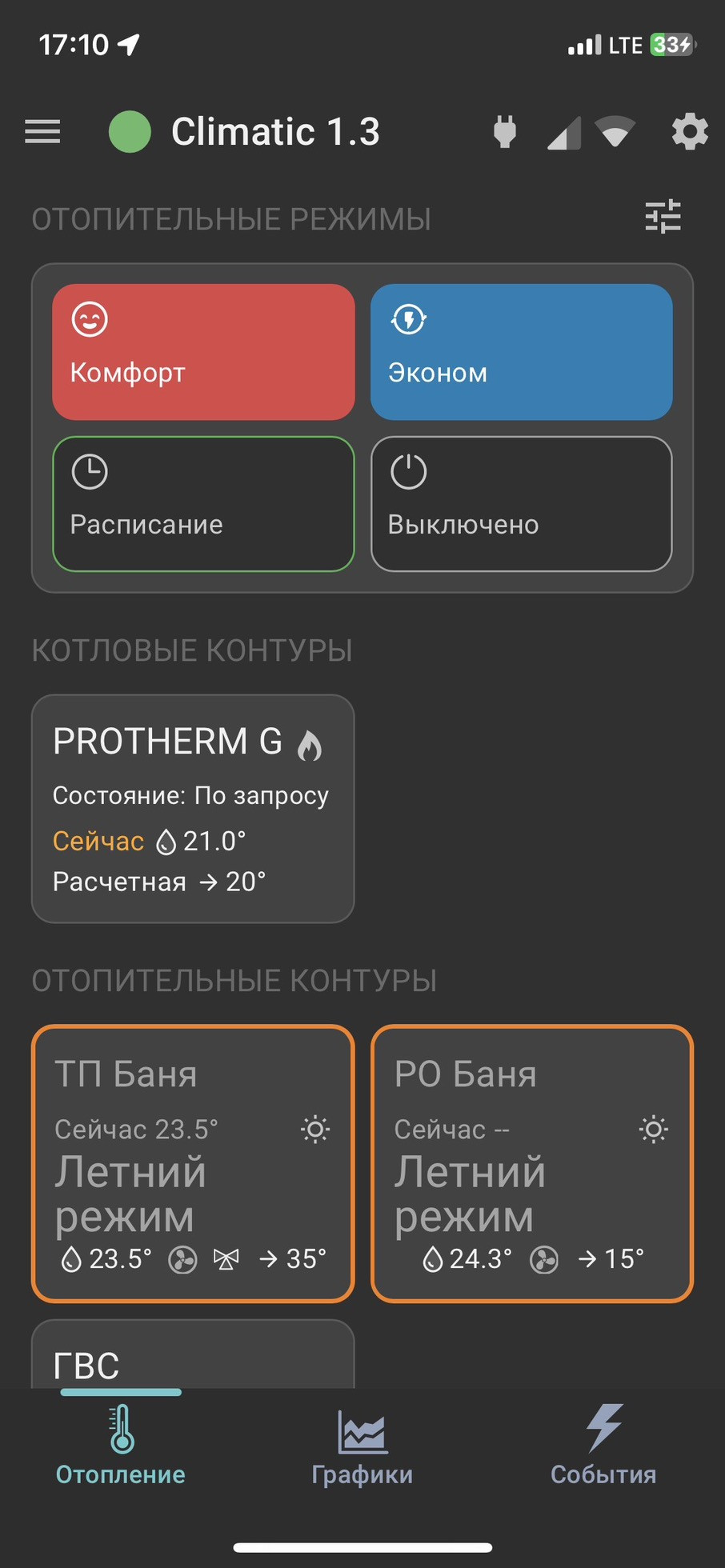
Task: Open heating modes tuning sliders icon
Action: [663, 216]
